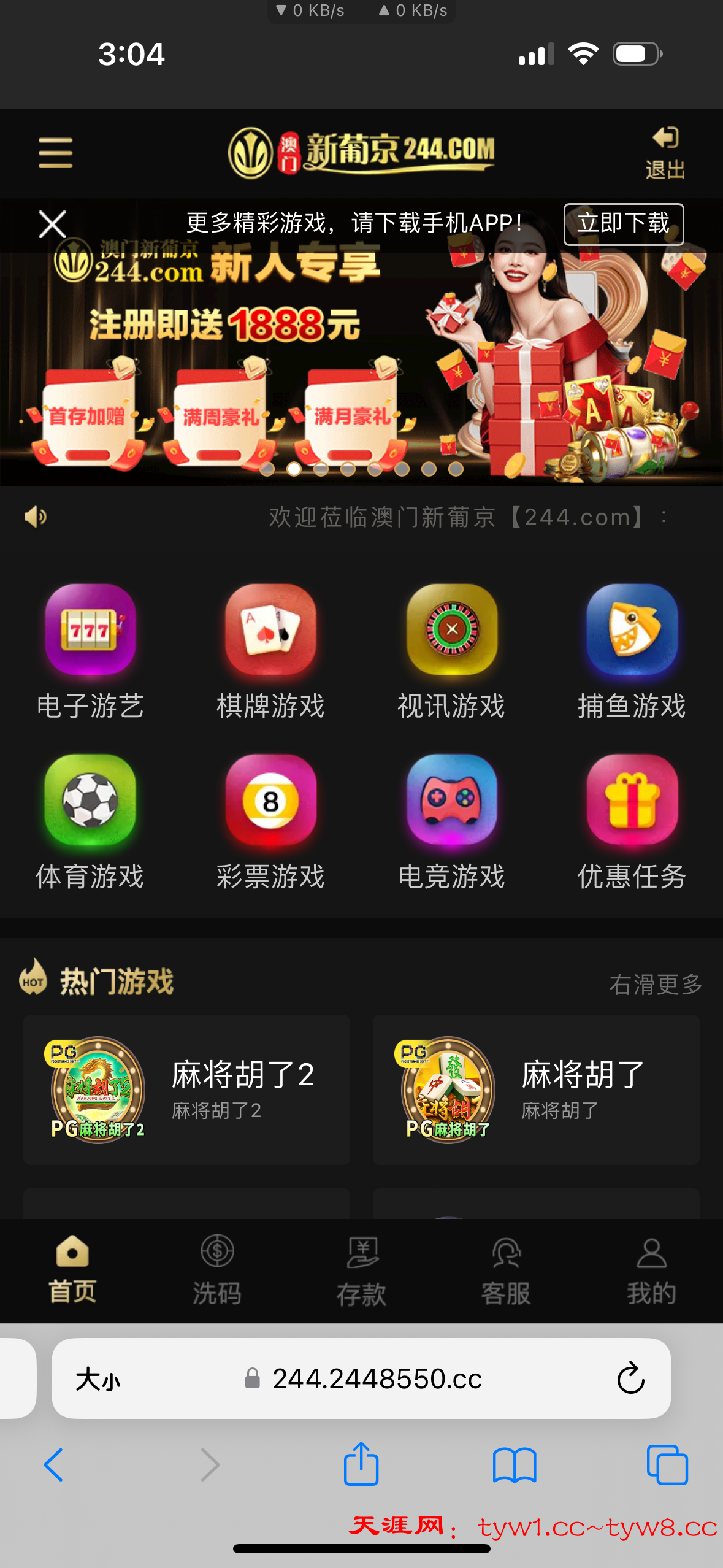Tap the 捕鱼游戏 fishing game icon

pyautogui.click(x=632, y=632)
